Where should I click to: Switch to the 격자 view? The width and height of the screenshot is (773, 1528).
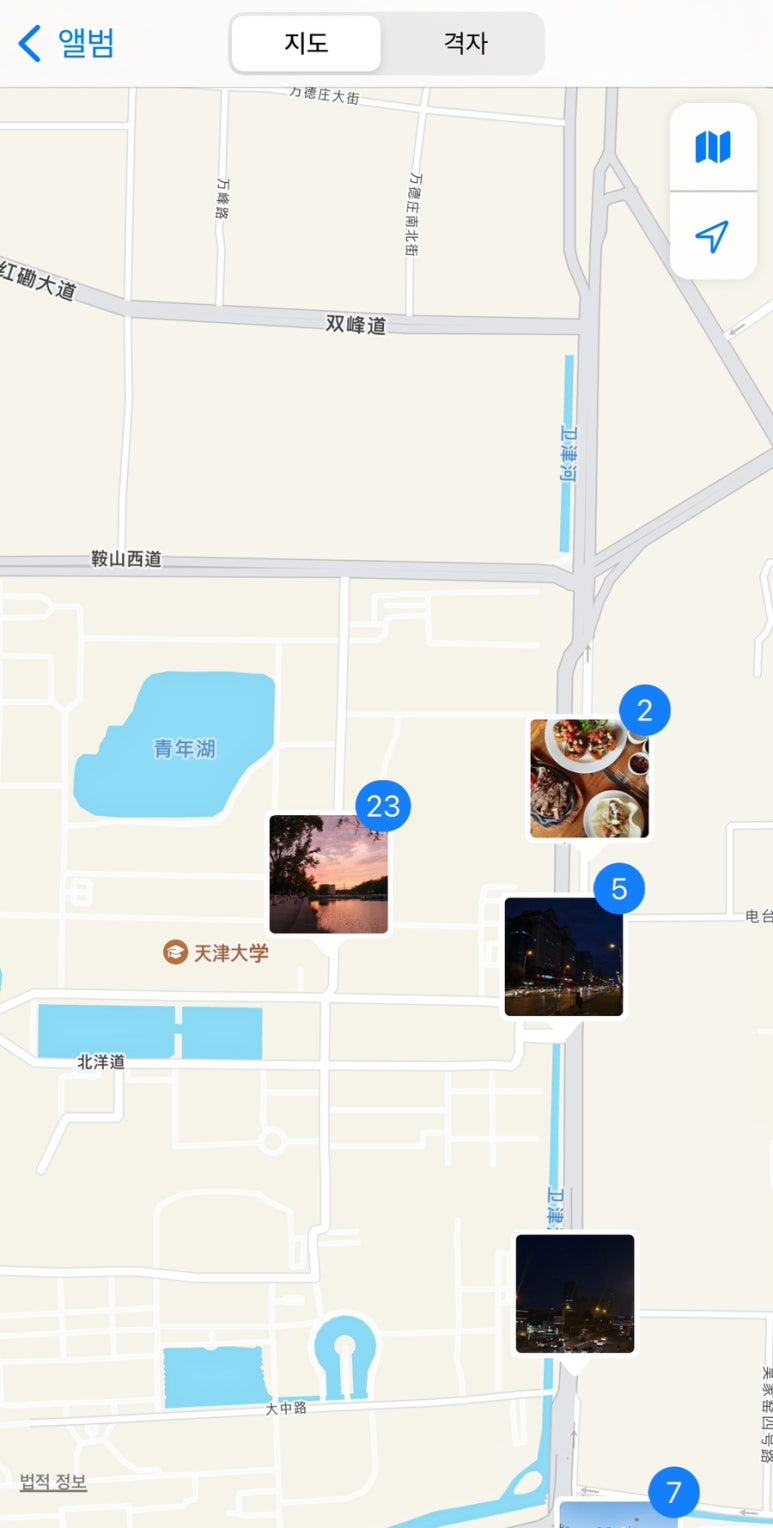[x=465, y=43]
